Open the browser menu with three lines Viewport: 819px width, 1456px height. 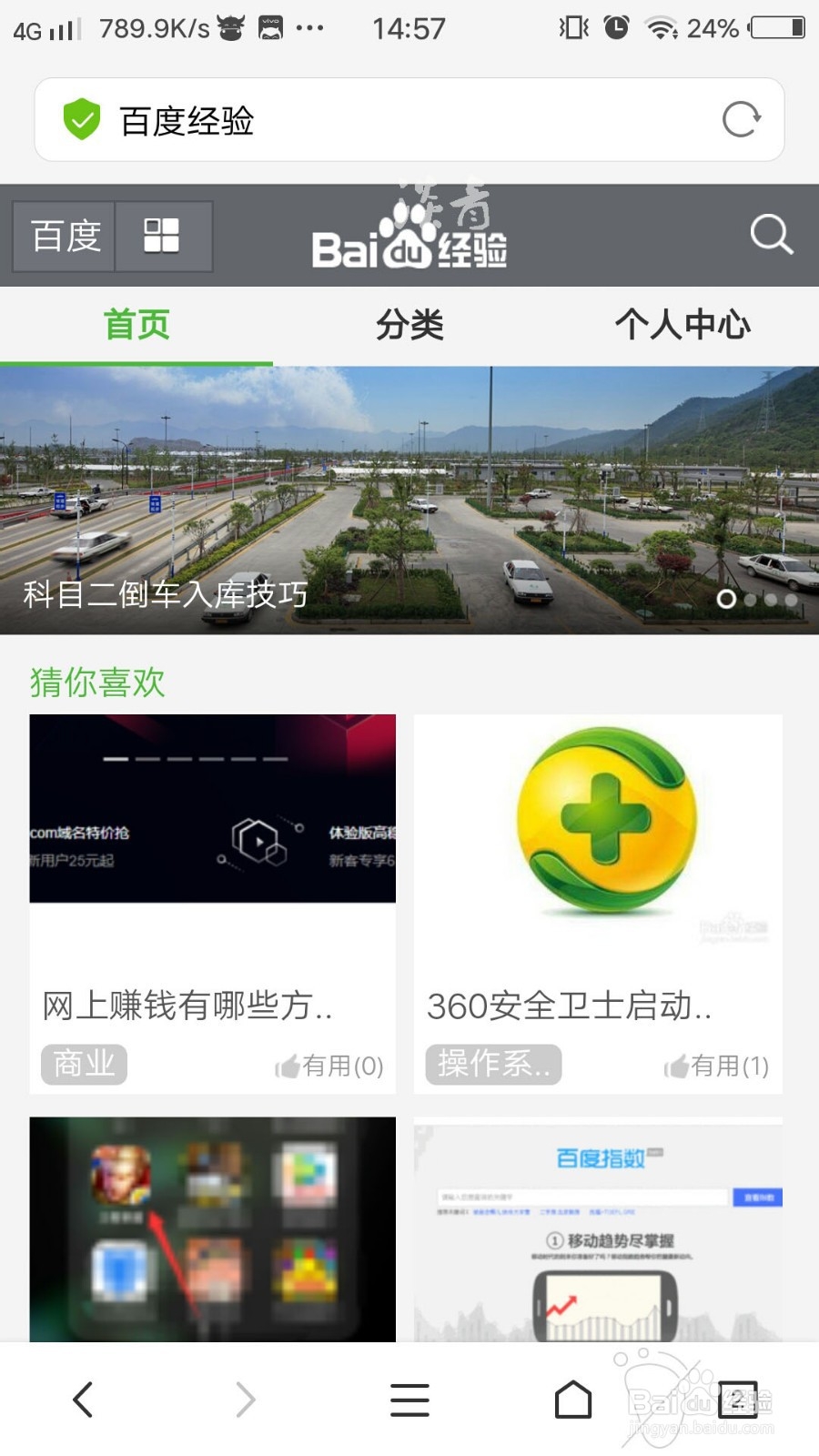409,1400
